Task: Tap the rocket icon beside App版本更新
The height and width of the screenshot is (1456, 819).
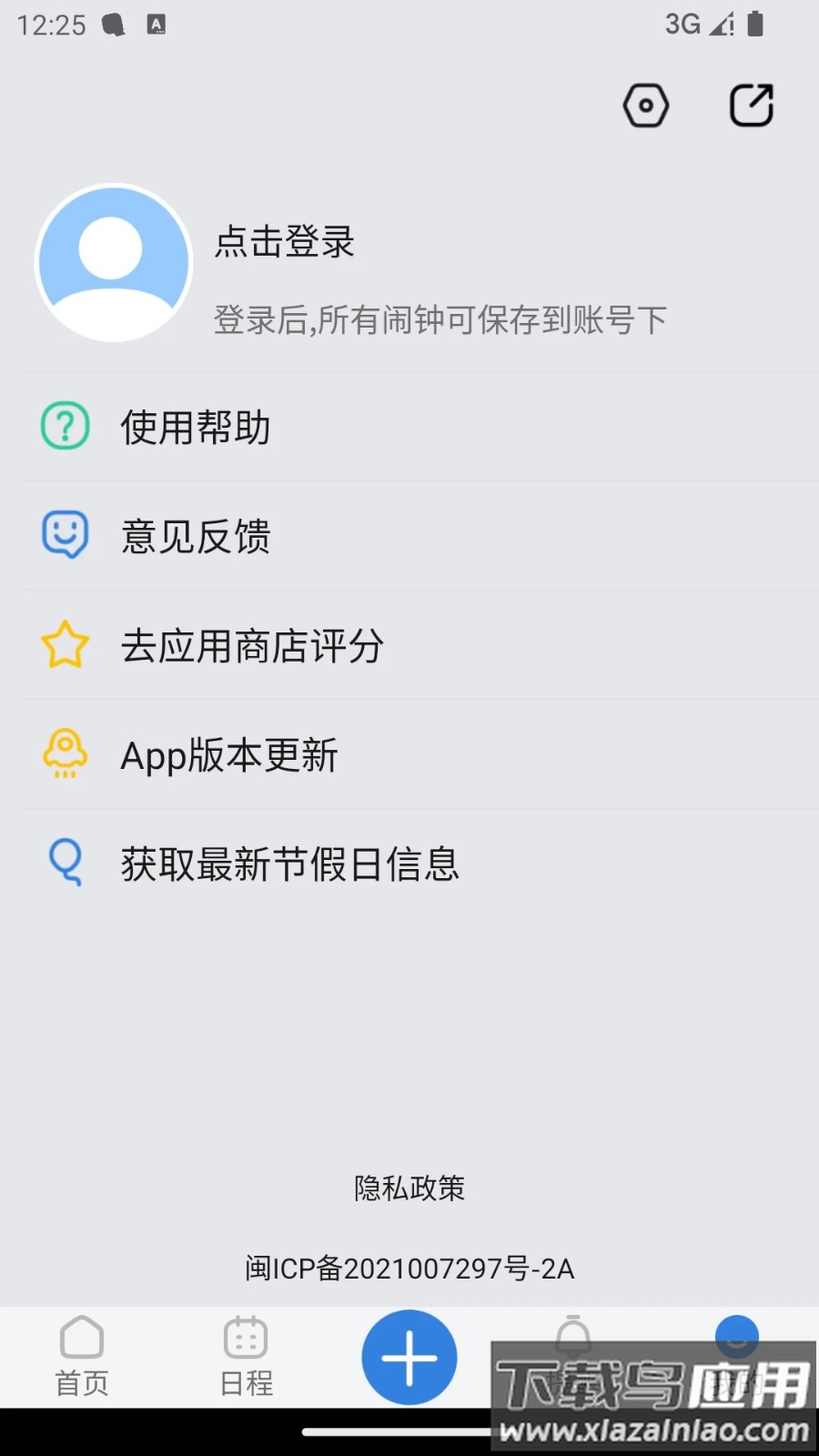Action: pyautogui.click(x=64, y=753)
